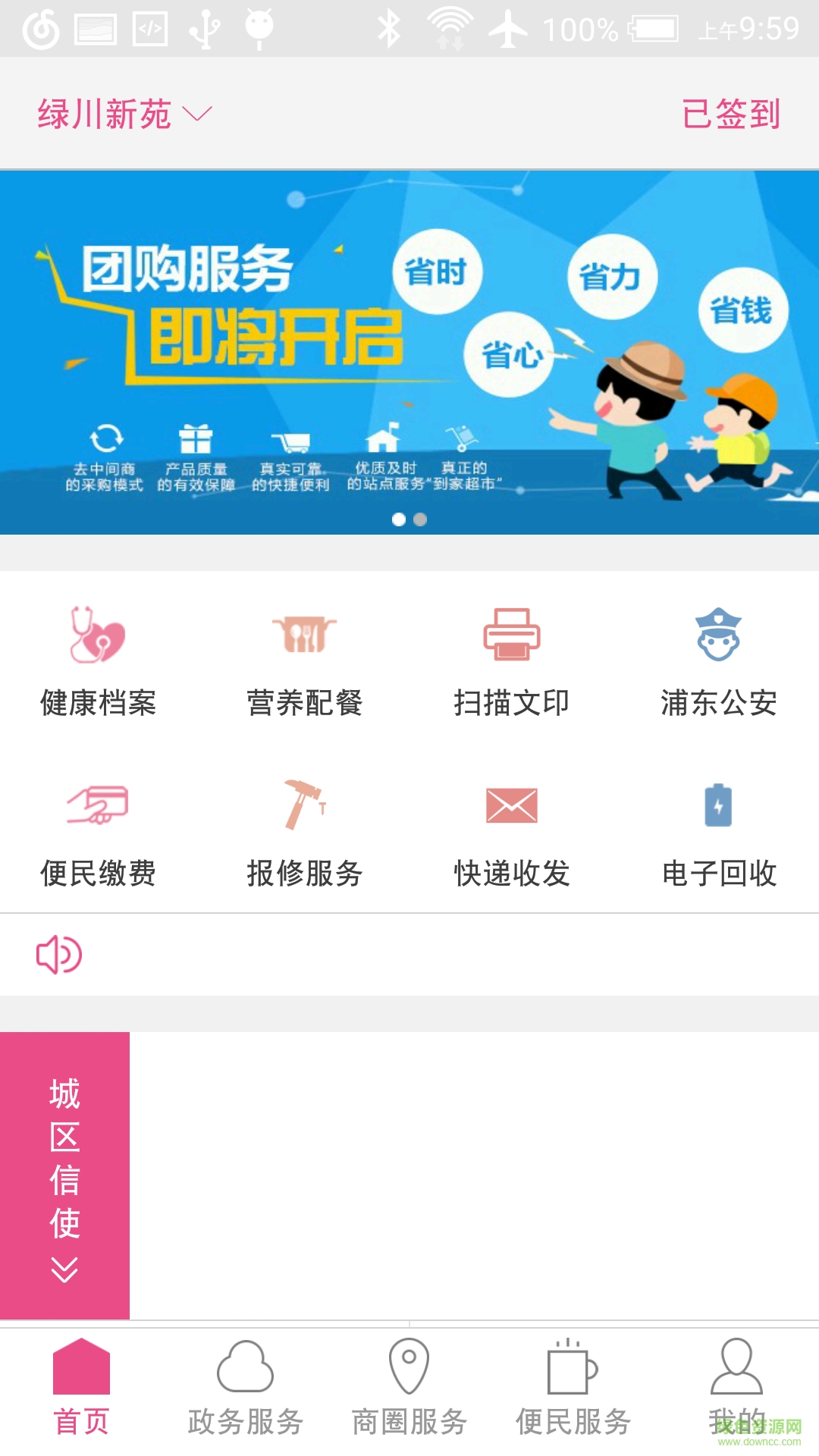This screenshot has width=819, height=1456.
Task: Collapse the location dropdown arrow
Action: click(199, 116)
